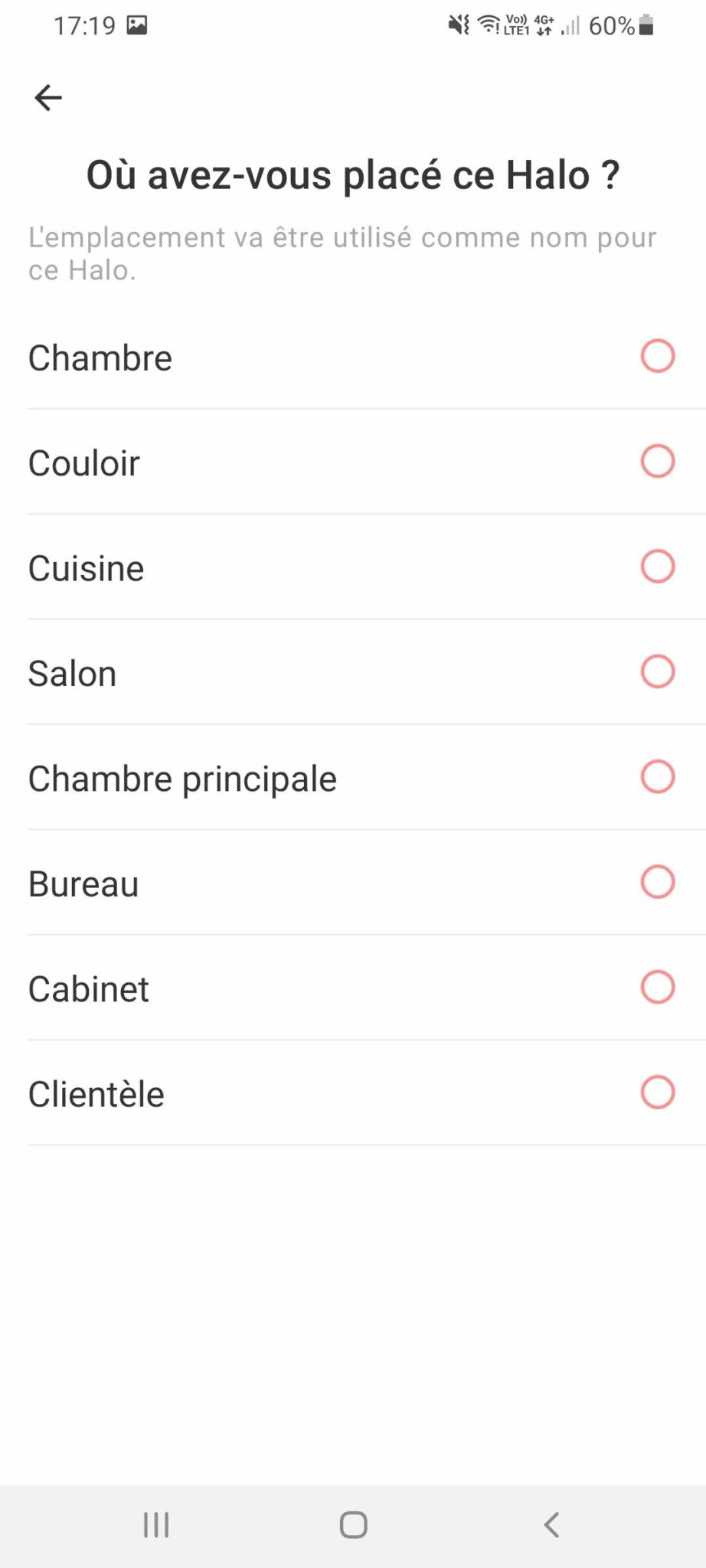Select Bureau as the location
Screen dimensions: 706x1568
(x=353, y=883)
